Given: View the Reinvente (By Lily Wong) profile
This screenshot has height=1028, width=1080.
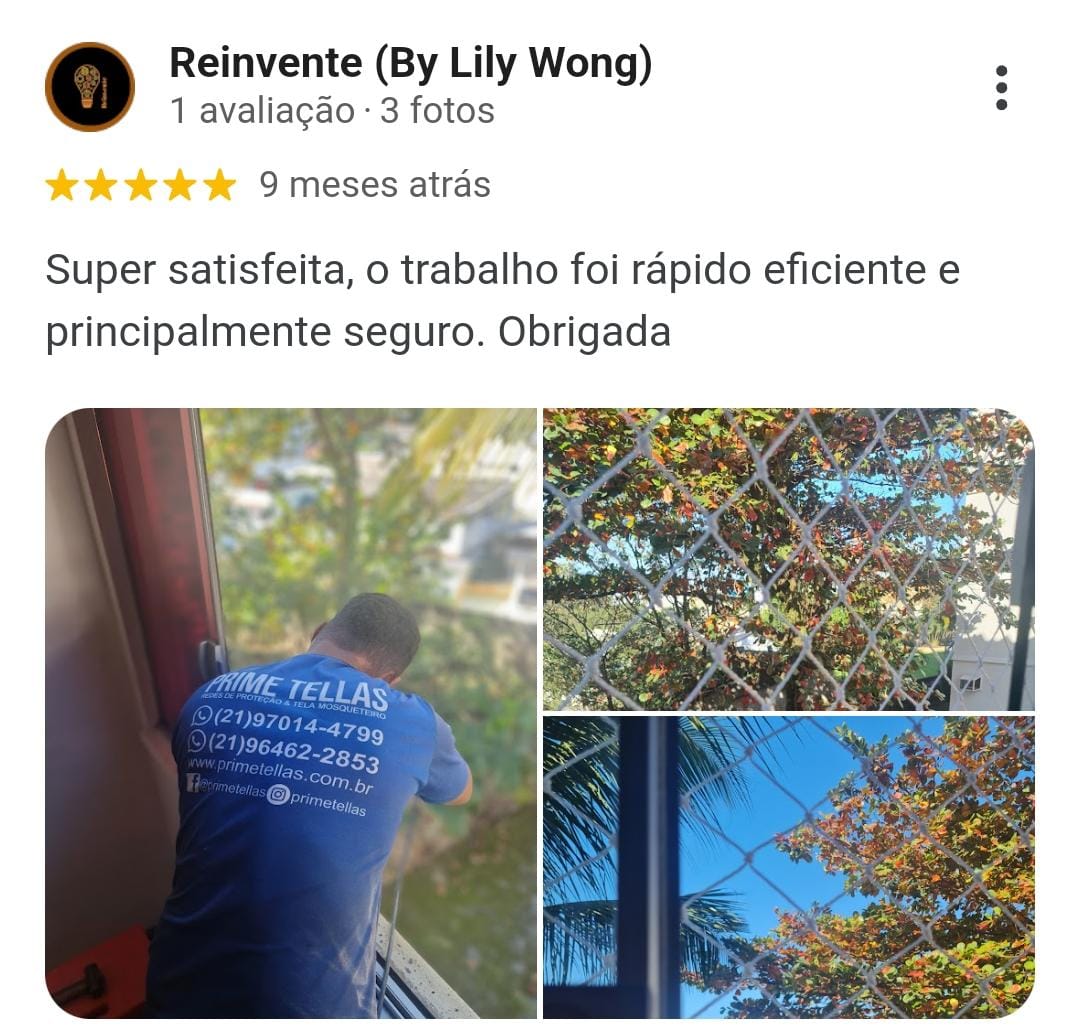Looking at the screenshot, I should (410, 65).
